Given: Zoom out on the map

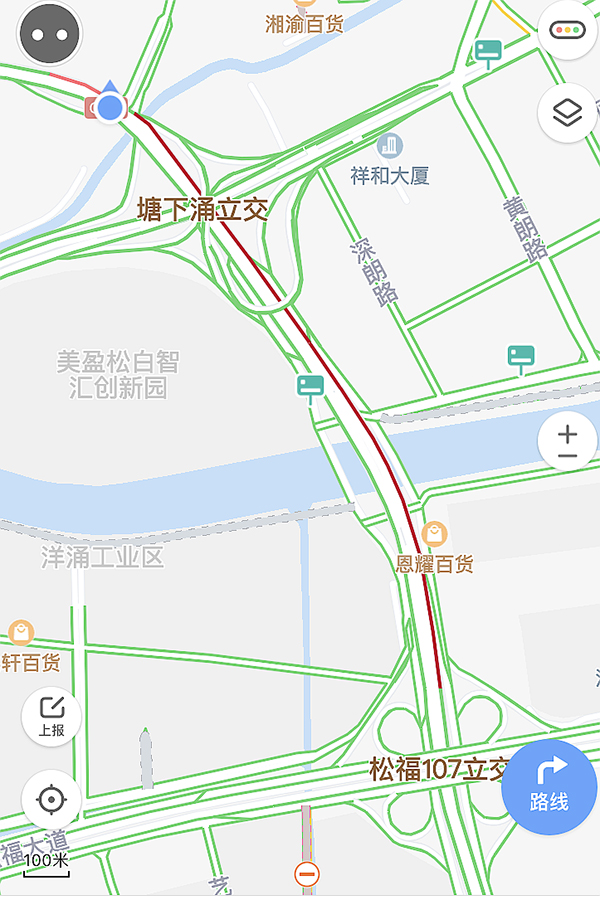Looking at the screenshot, I should tap(567, 456).
